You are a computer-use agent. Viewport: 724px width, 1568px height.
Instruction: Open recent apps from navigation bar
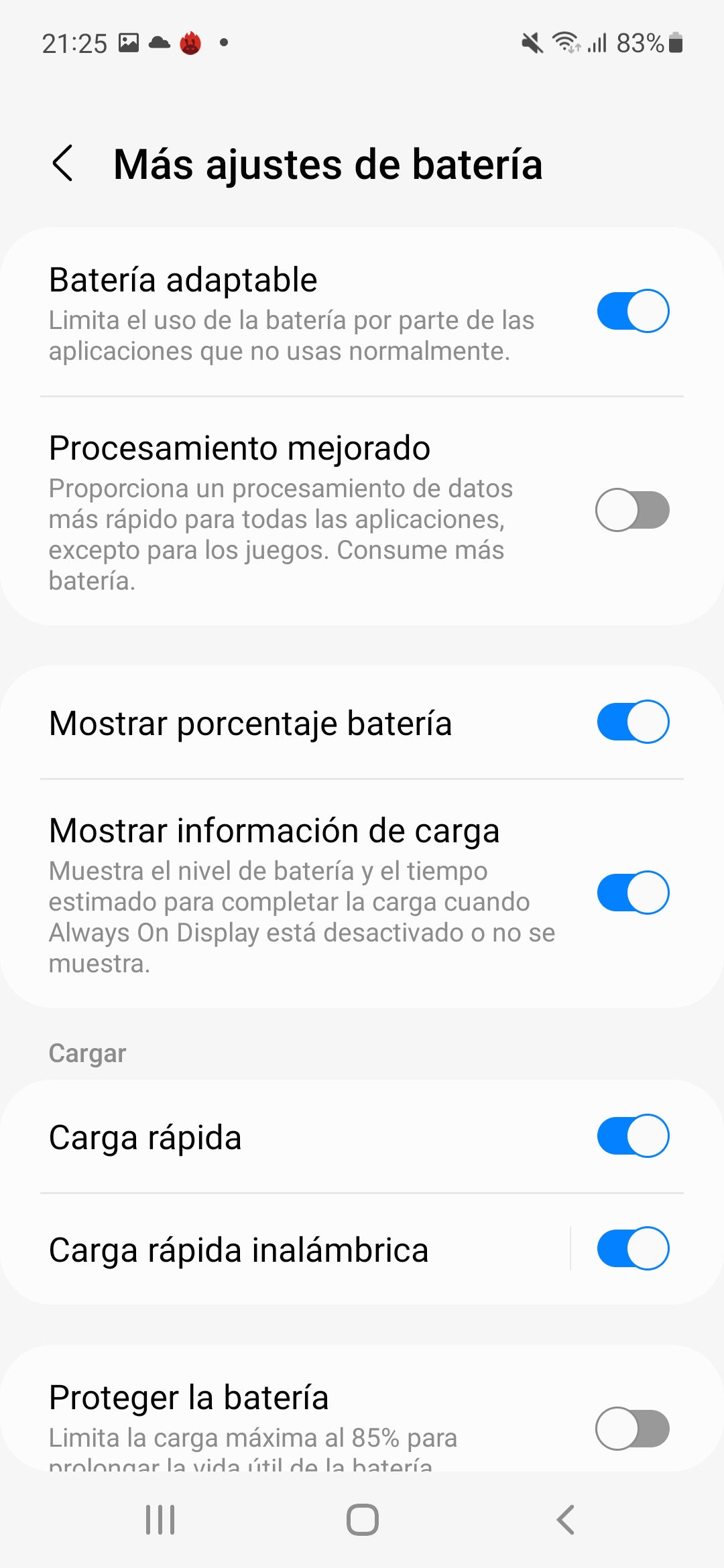coord(160,1520)
